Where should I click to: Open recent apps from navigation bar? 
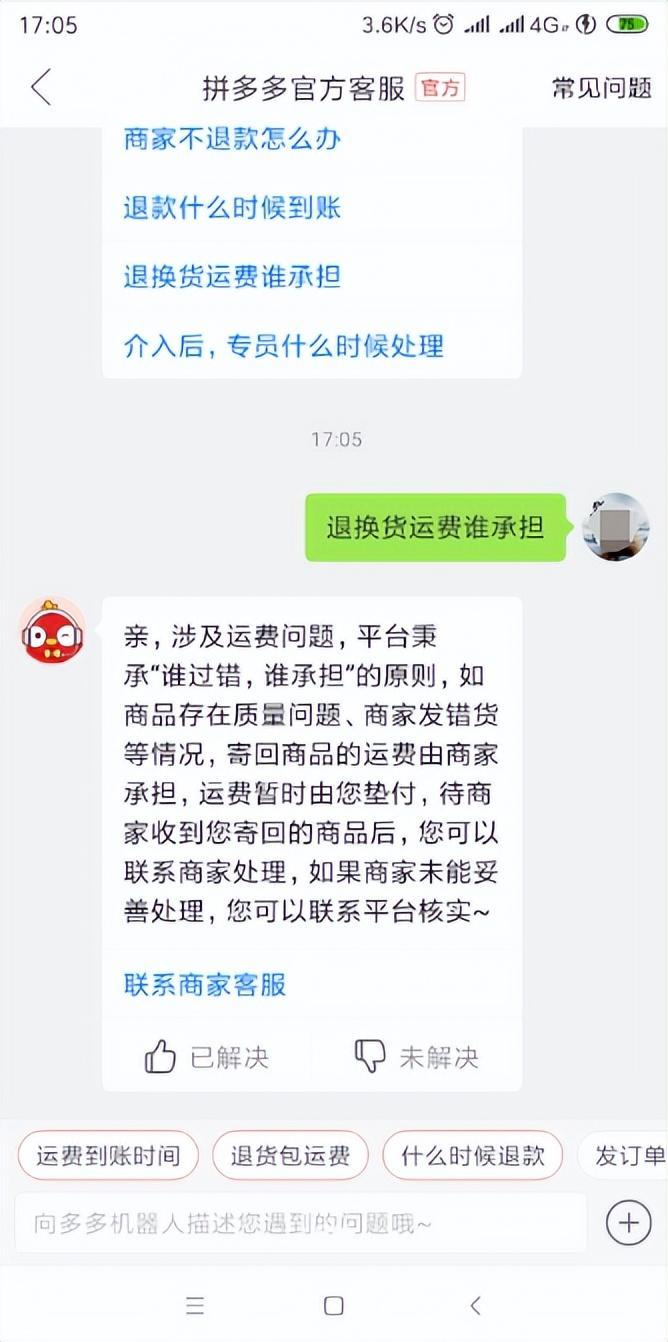coord(195,1306)
